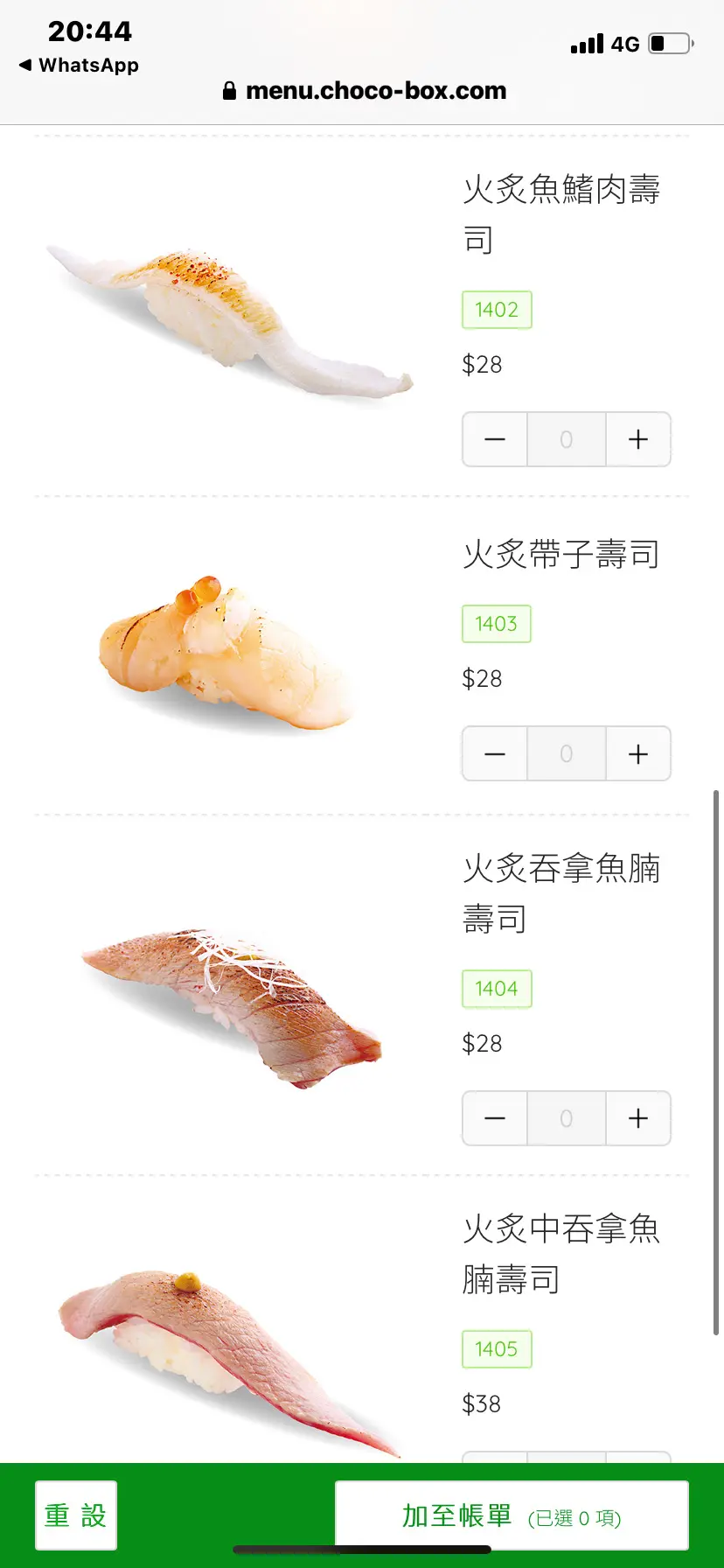The image size is (724, 1568).
Task: Tap the quantity field for item 1404
Action: [567, 1118]
